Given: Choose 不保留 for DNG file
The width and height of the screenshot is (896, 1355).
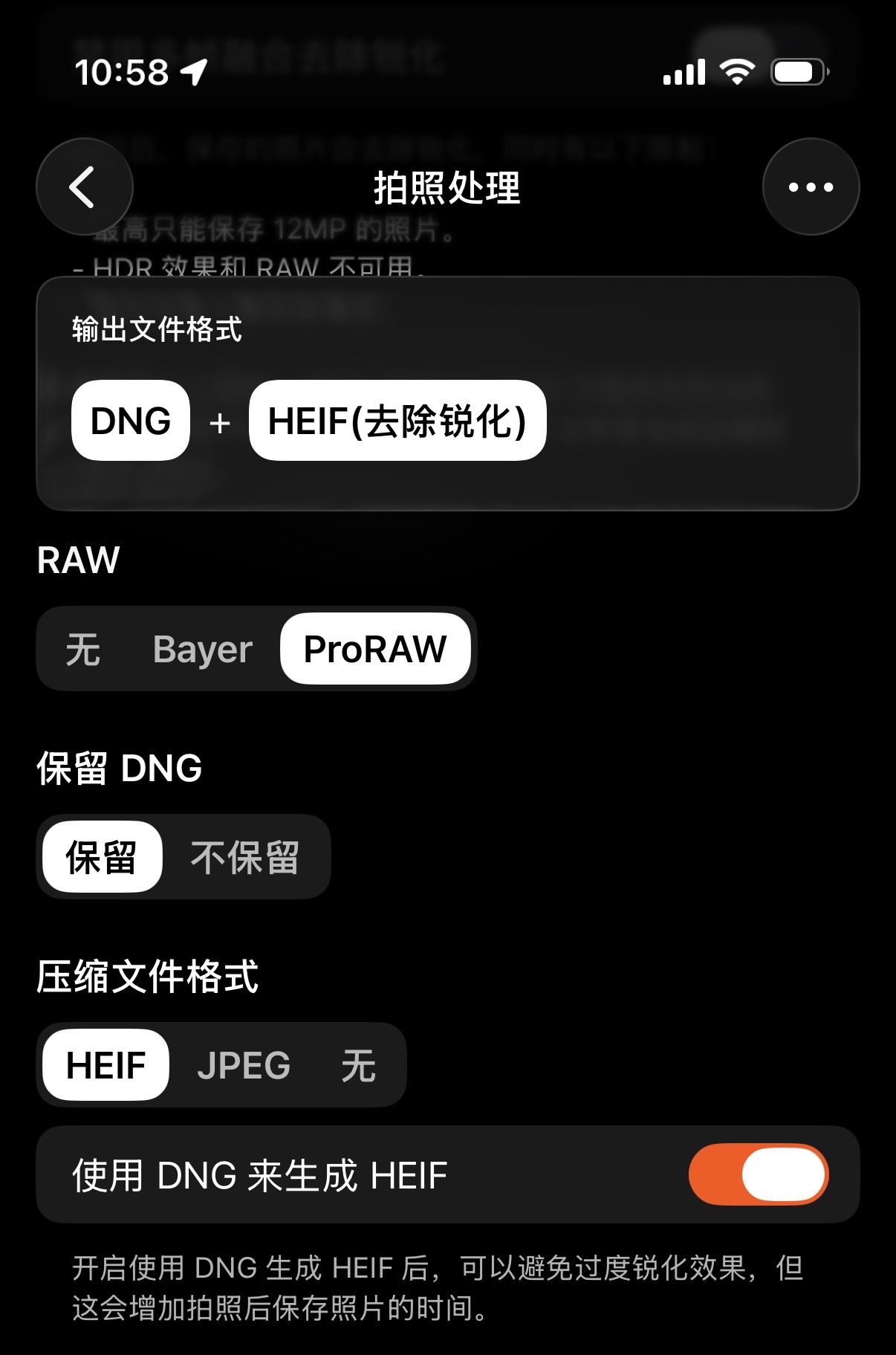Looking at the screenshot, I should (244, 857).
